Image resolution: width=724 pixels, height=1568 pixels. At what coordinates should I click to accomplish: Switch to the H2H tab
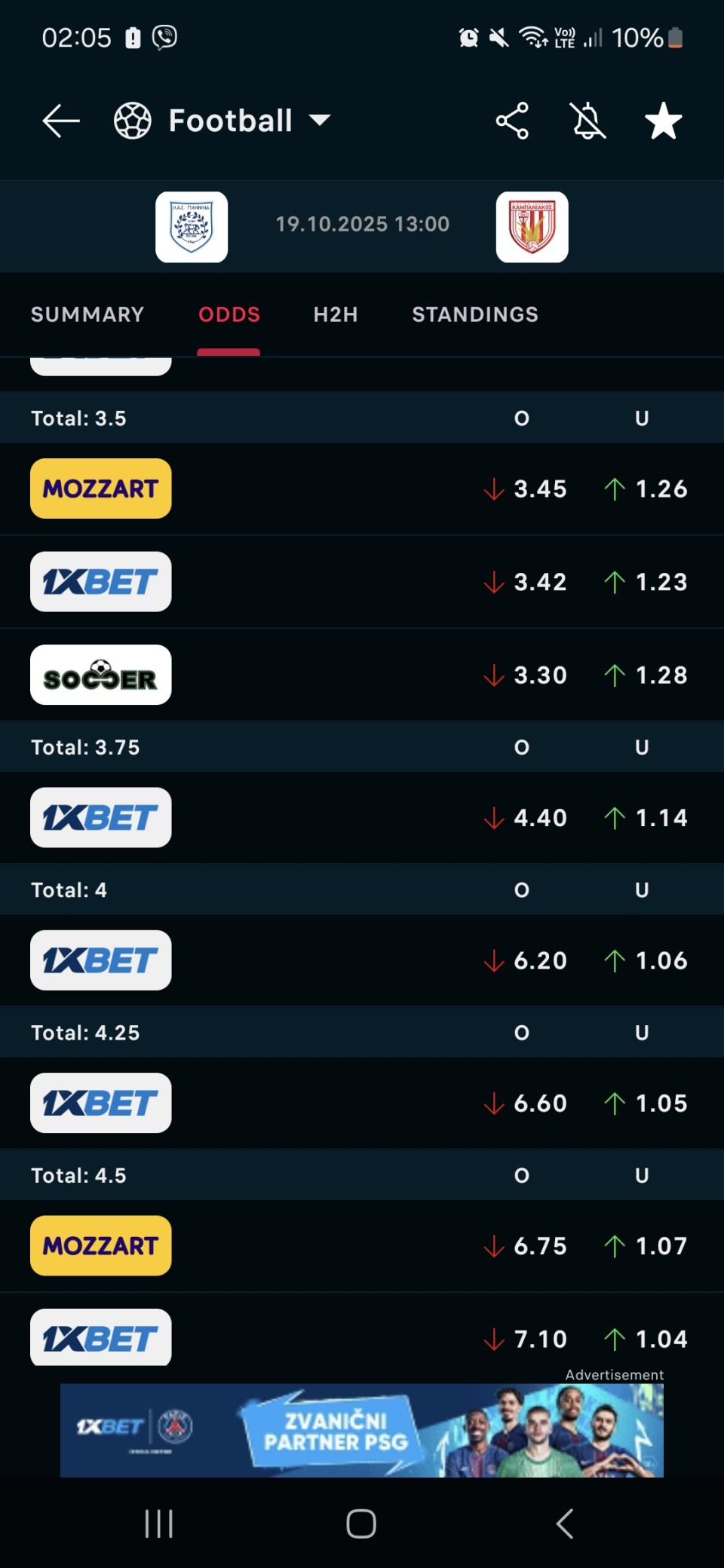pos(336,314)
